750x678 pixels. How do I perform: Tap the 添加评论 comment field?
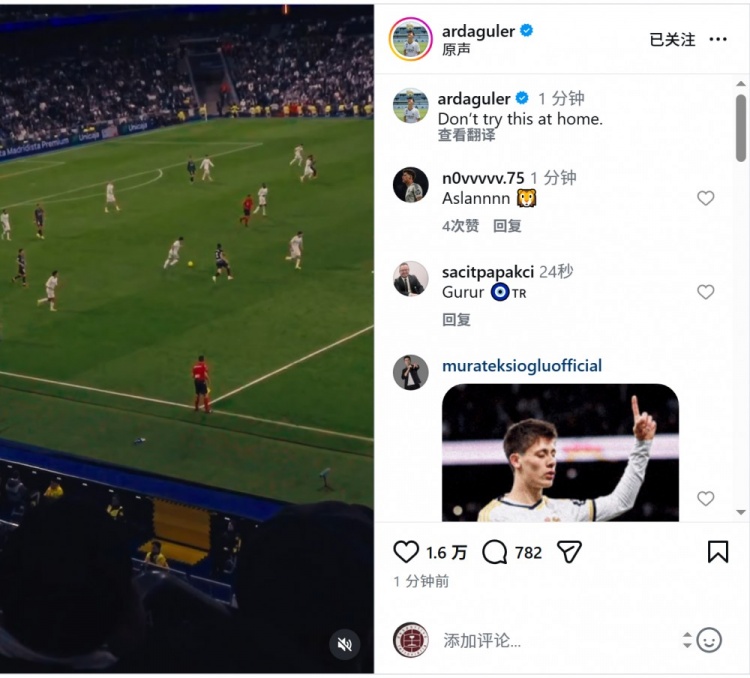click(x=540, y=640)
